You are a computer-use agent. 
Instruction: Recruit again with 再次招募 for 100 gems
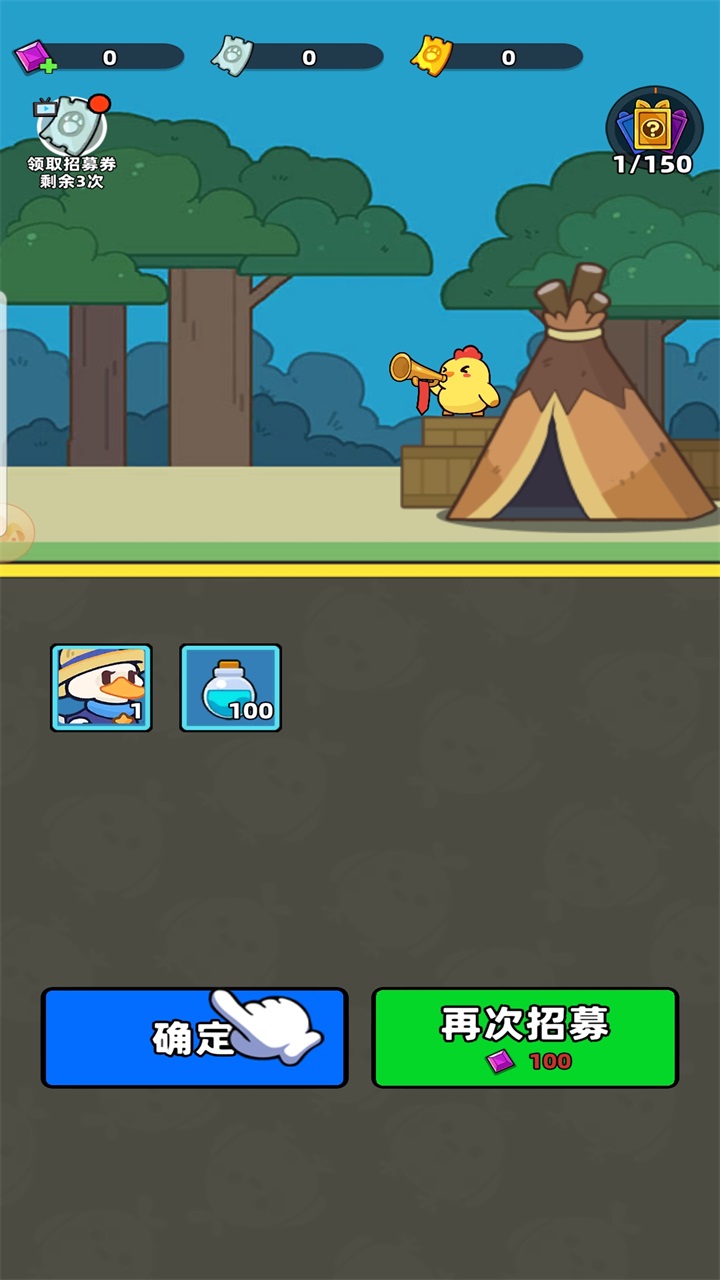(x=525, y=1037)
